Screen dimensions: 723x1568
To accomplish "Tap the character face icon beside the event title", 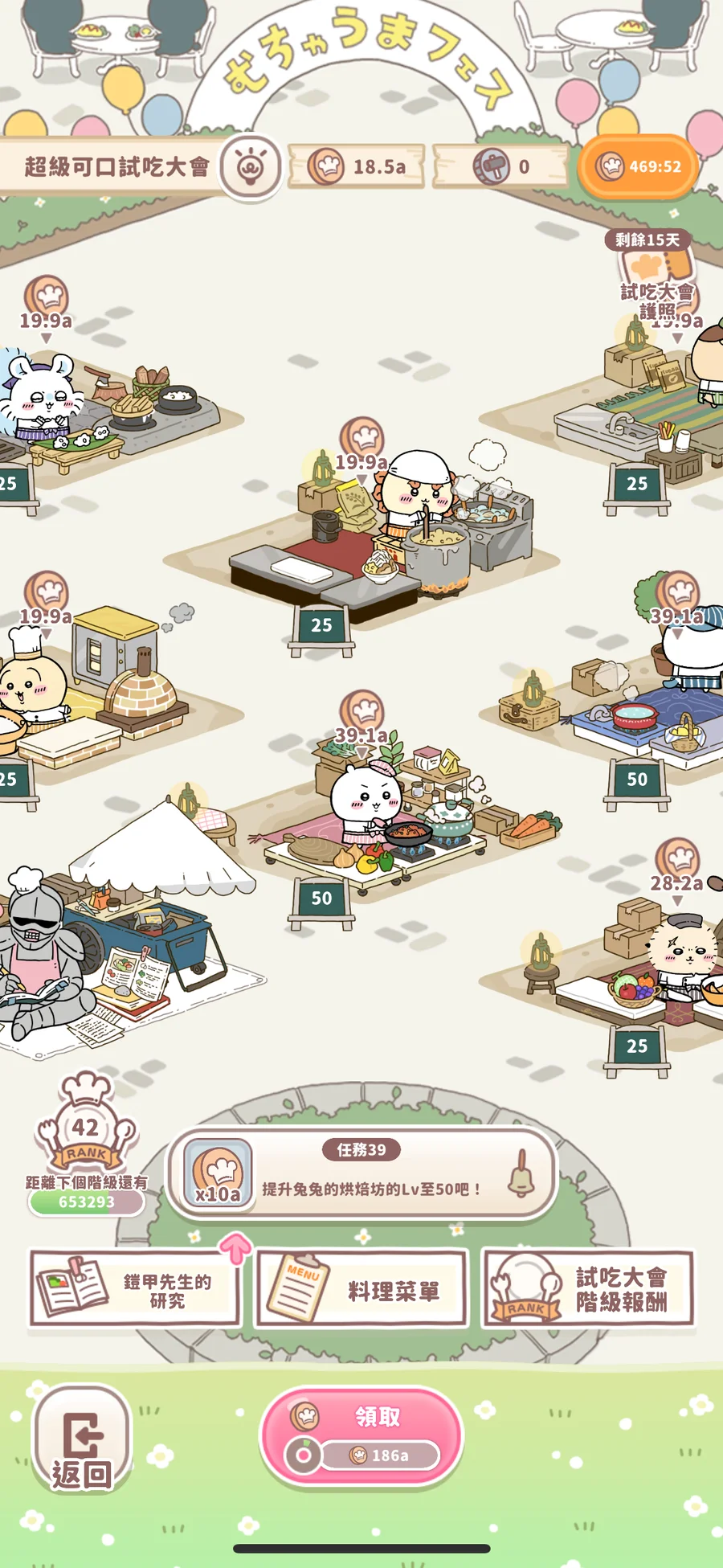I will (x=251, y=167).
